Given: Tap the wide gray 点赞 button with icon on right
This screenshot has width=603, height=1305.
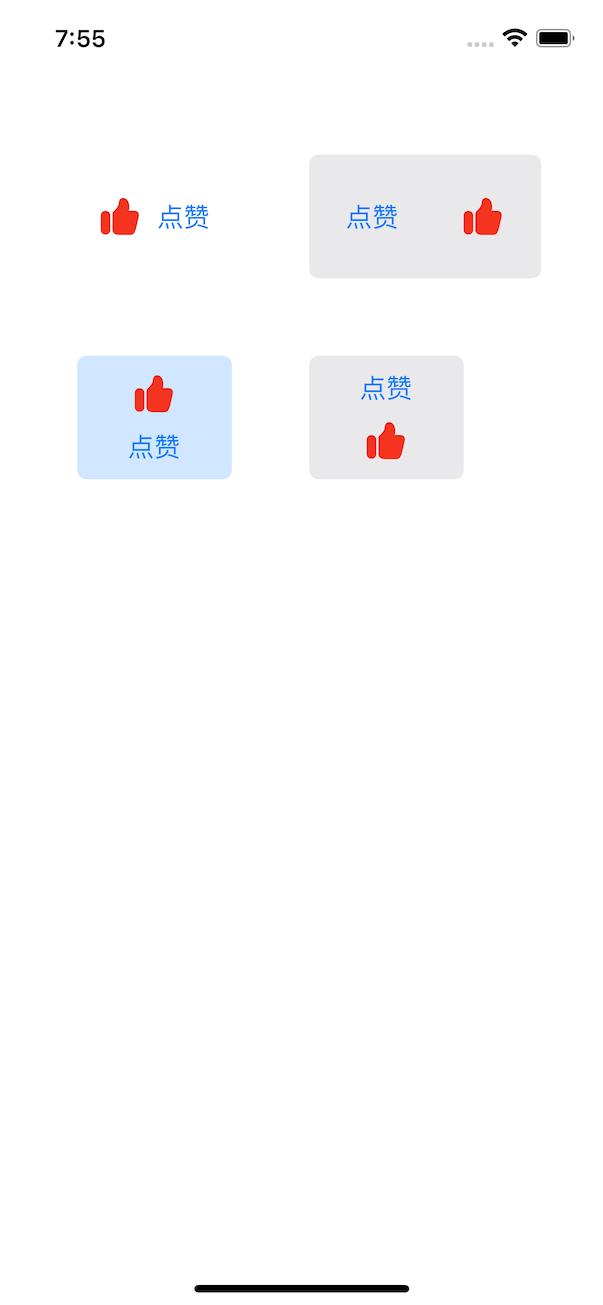Looking at the screenshot, I should click(425, 217).
